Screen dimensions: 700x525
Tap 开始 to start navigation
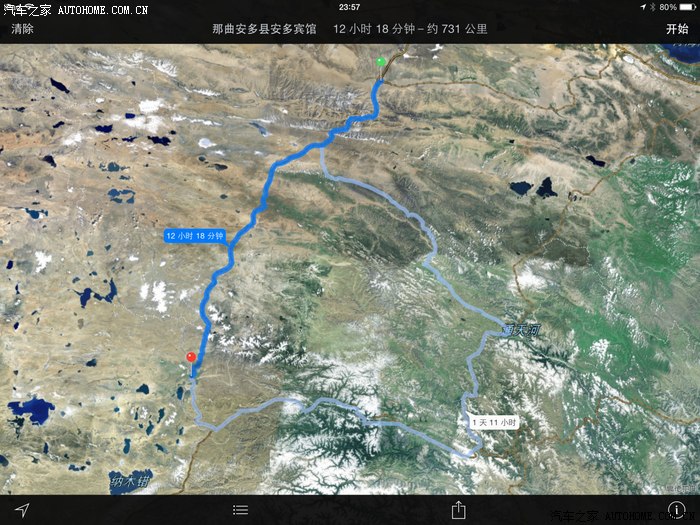677,29
